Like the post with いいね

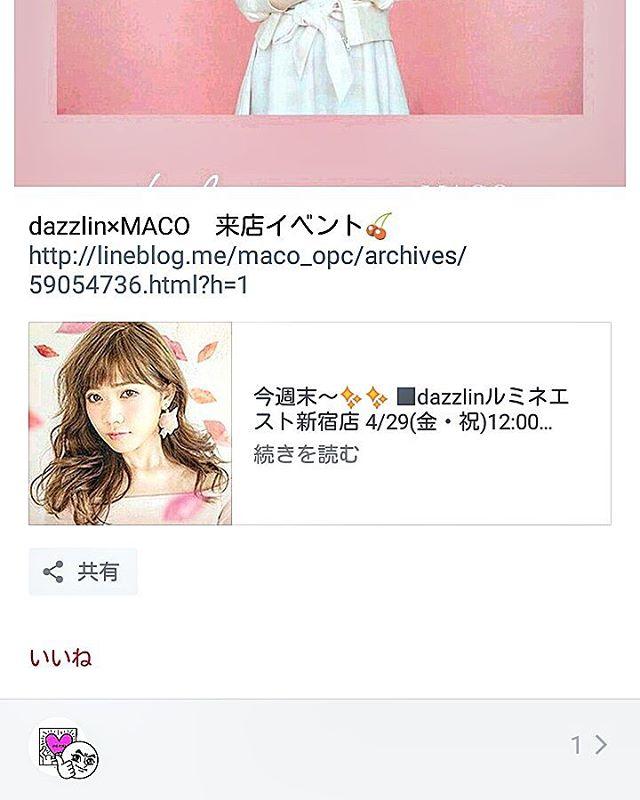tap(61, 658)
